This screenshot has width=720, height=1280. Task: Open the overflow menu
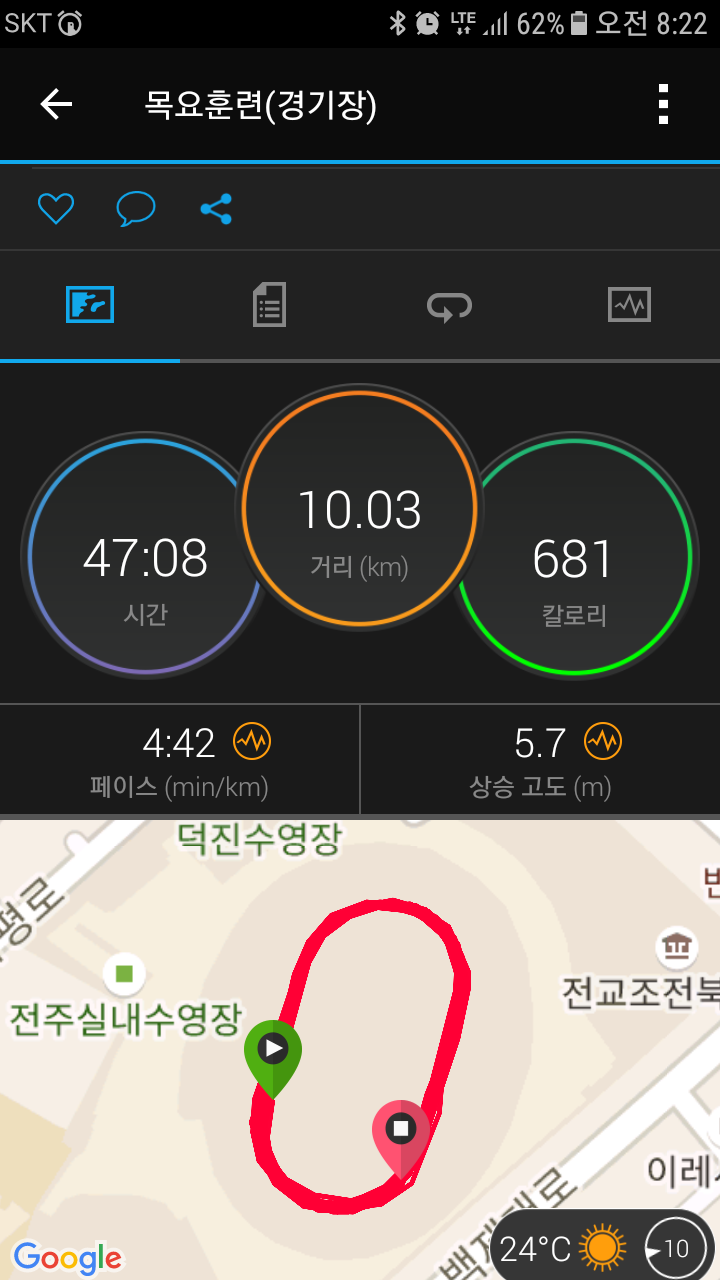663,104
